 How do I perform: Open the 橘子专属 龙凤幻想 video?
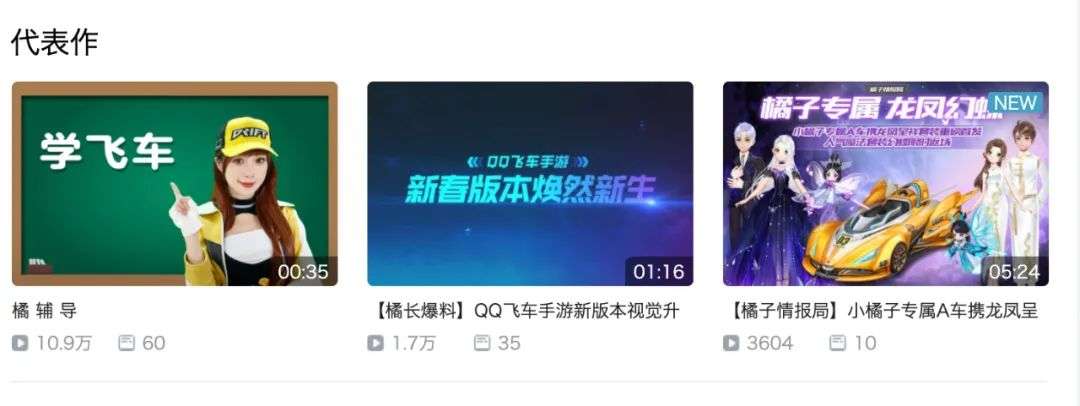pyautogui.click(x=885, y=184)
